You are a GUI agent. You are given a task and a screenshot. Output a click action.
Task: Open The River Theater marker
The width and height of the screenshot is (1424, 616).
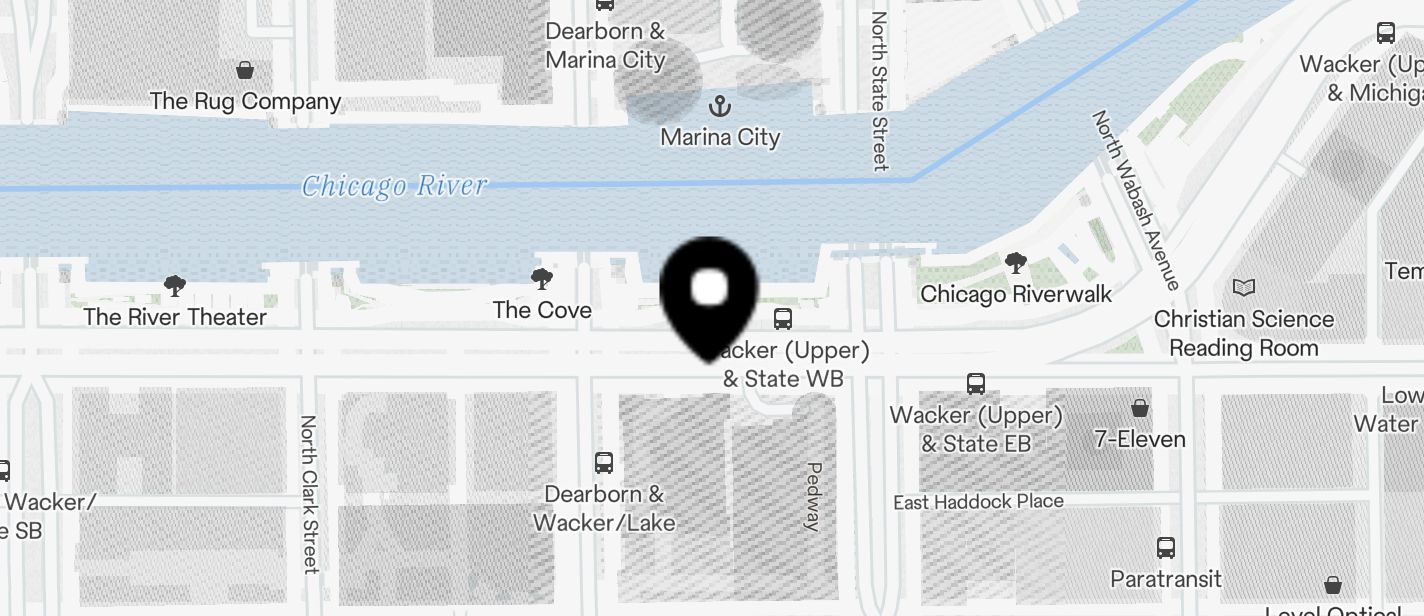(175, 287)
